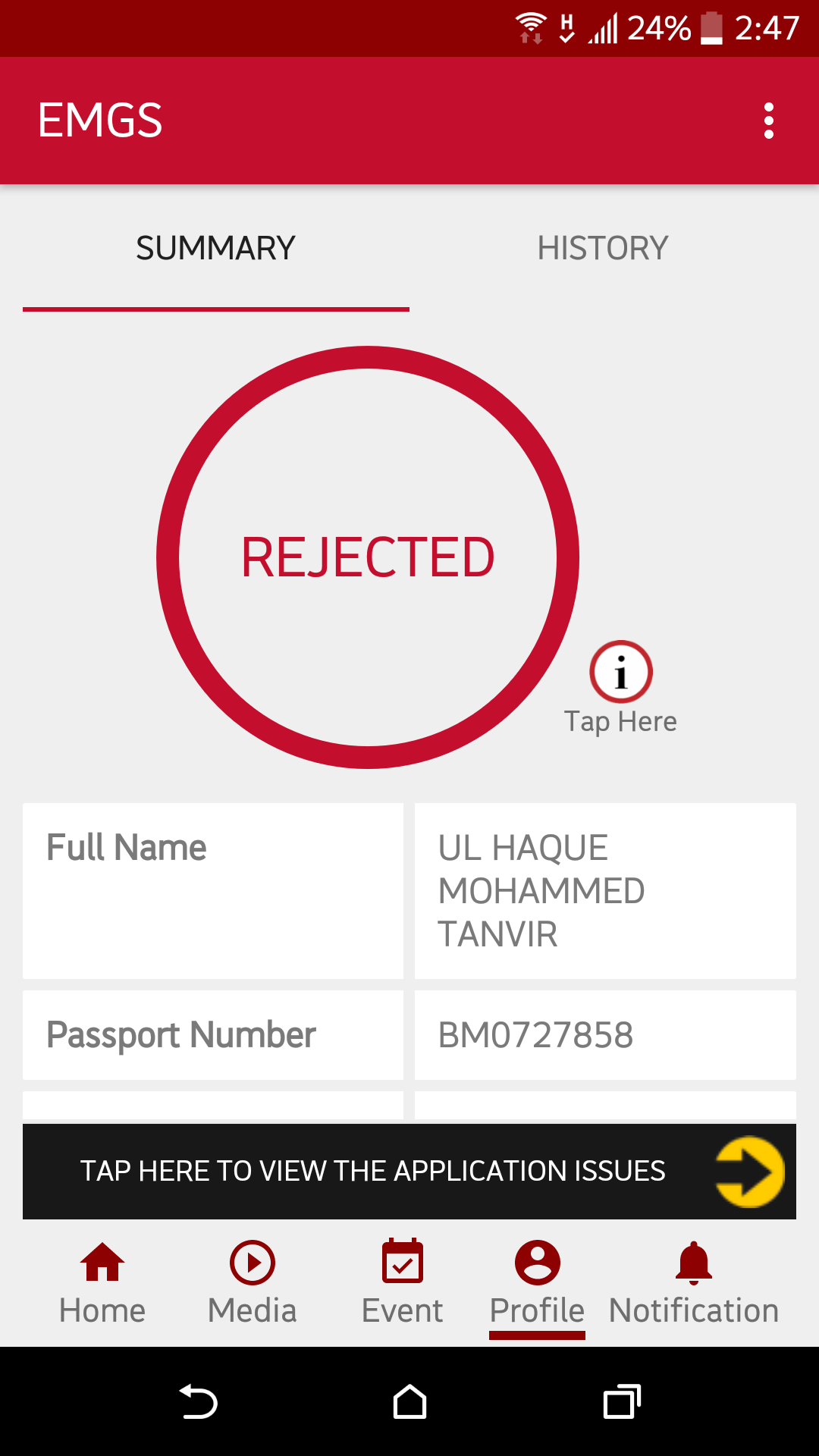The image size is (819, 1456).
Task: Open the recent apps view
Action: [x=622, y=1401]
